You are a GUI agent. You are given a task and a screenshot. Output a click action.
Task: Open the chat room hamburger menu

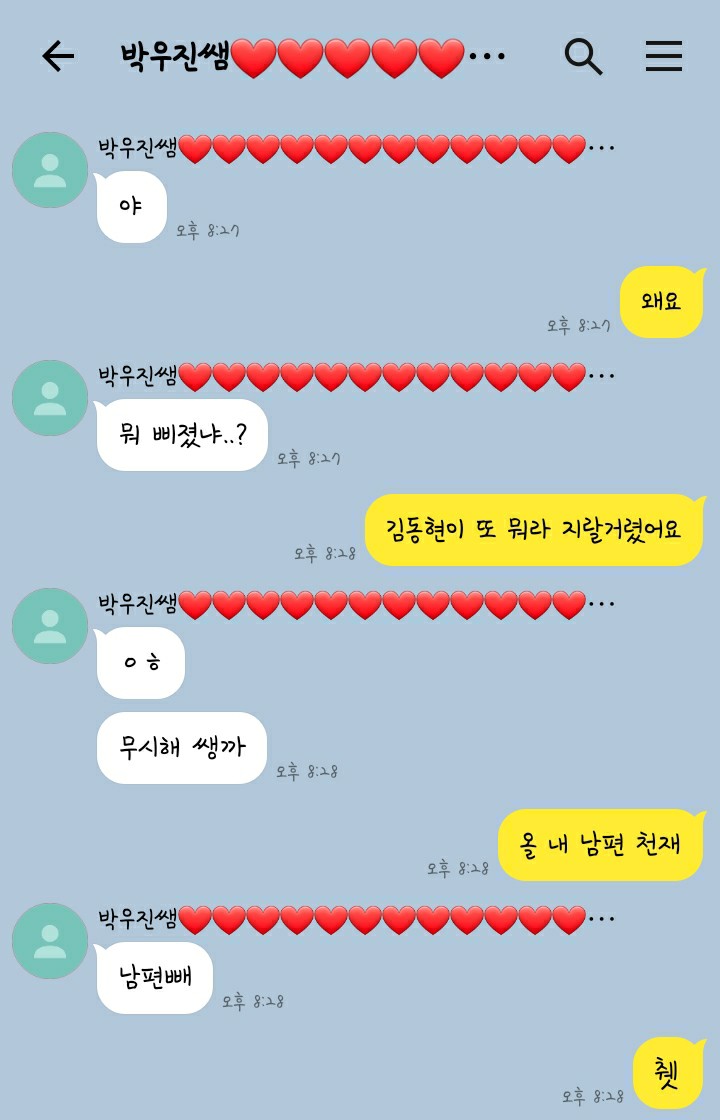point(663,56)
